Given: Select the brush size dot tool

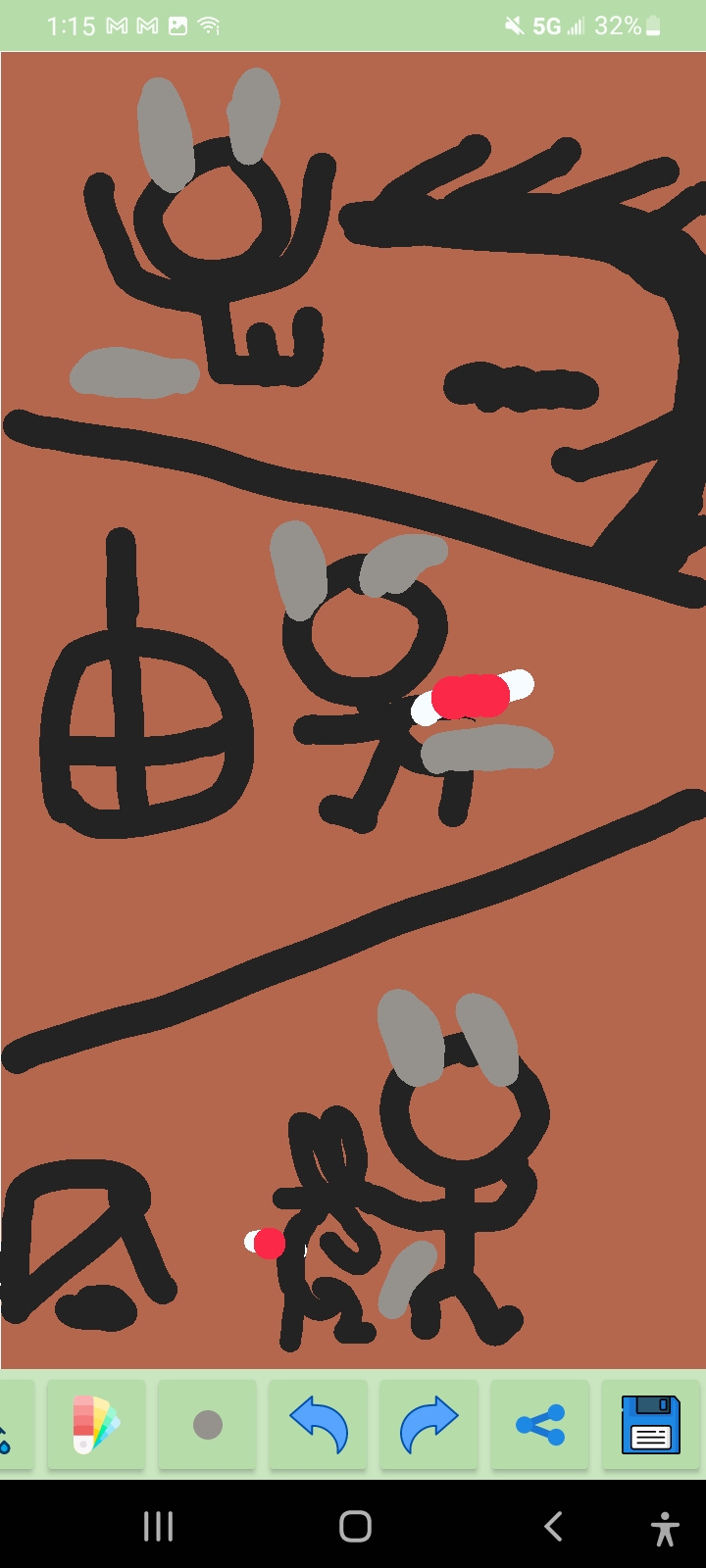Looking at the screenshot, I should [x=207, y=1426].
